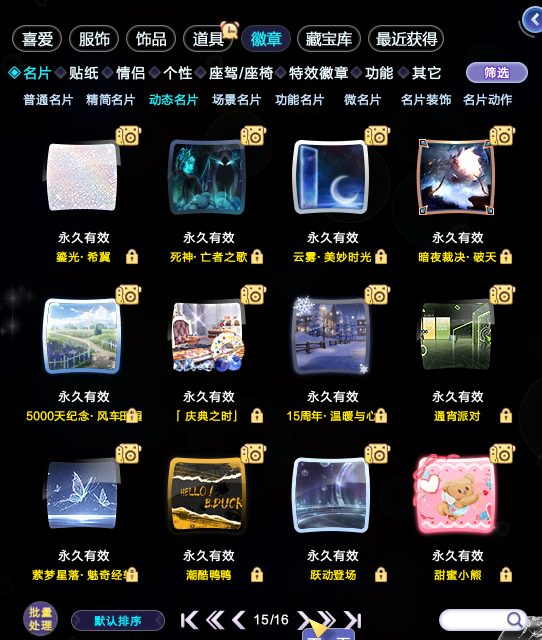This screenshot has width=542, height=640.
Task: Open the 筛选 filter button
Action: [497, 73]
